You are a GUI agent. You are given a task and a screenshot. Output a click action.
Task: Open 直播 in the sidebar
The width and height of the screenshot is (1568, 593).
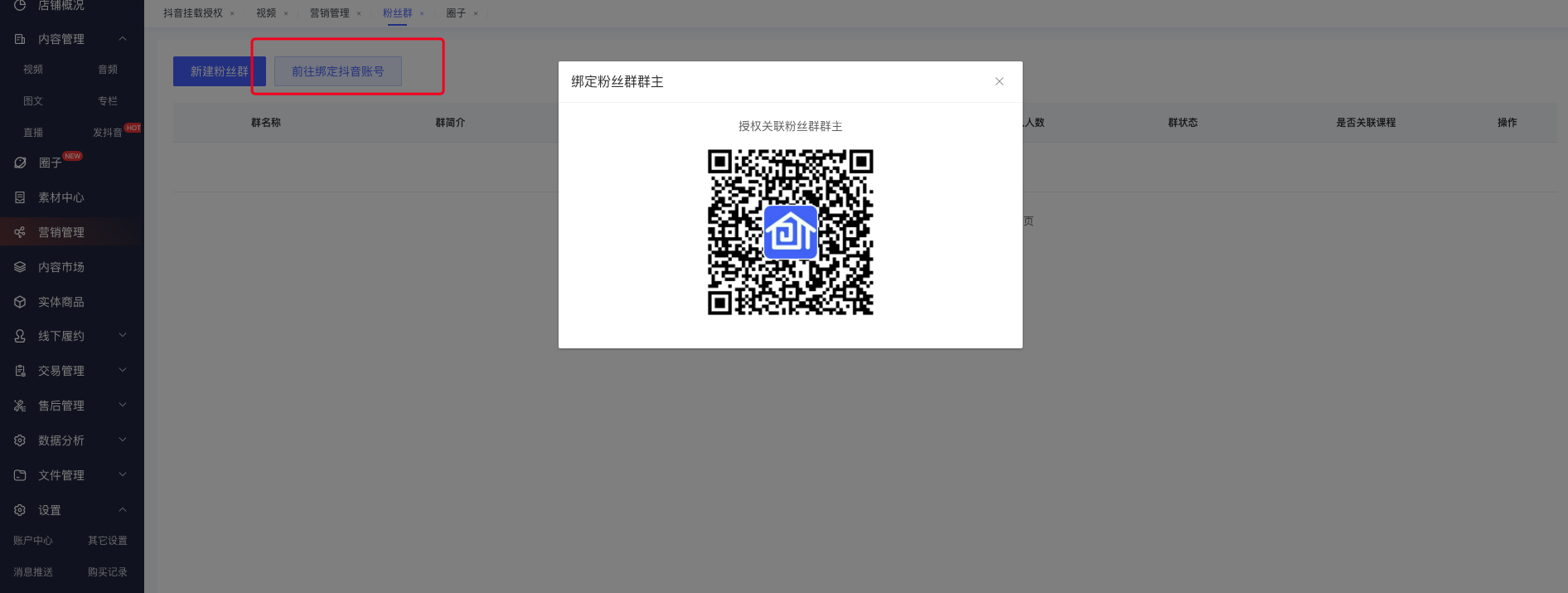click(33, 133)
